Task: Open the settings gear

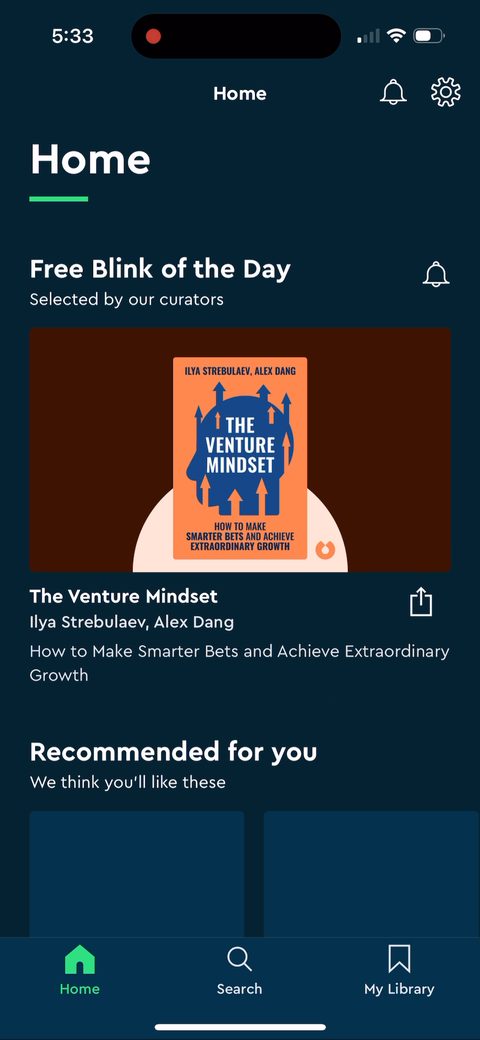Action: (446, 92)
